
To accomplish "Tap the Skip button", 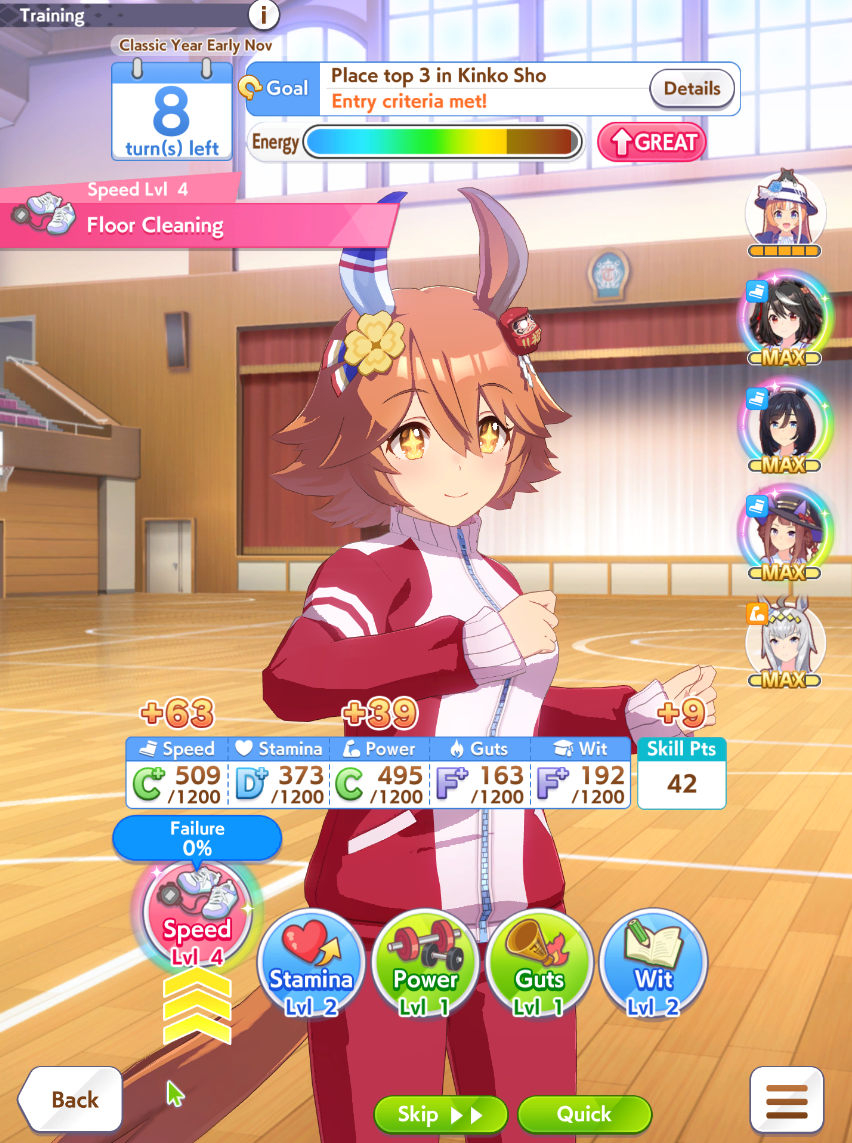I will point(440,1114).
